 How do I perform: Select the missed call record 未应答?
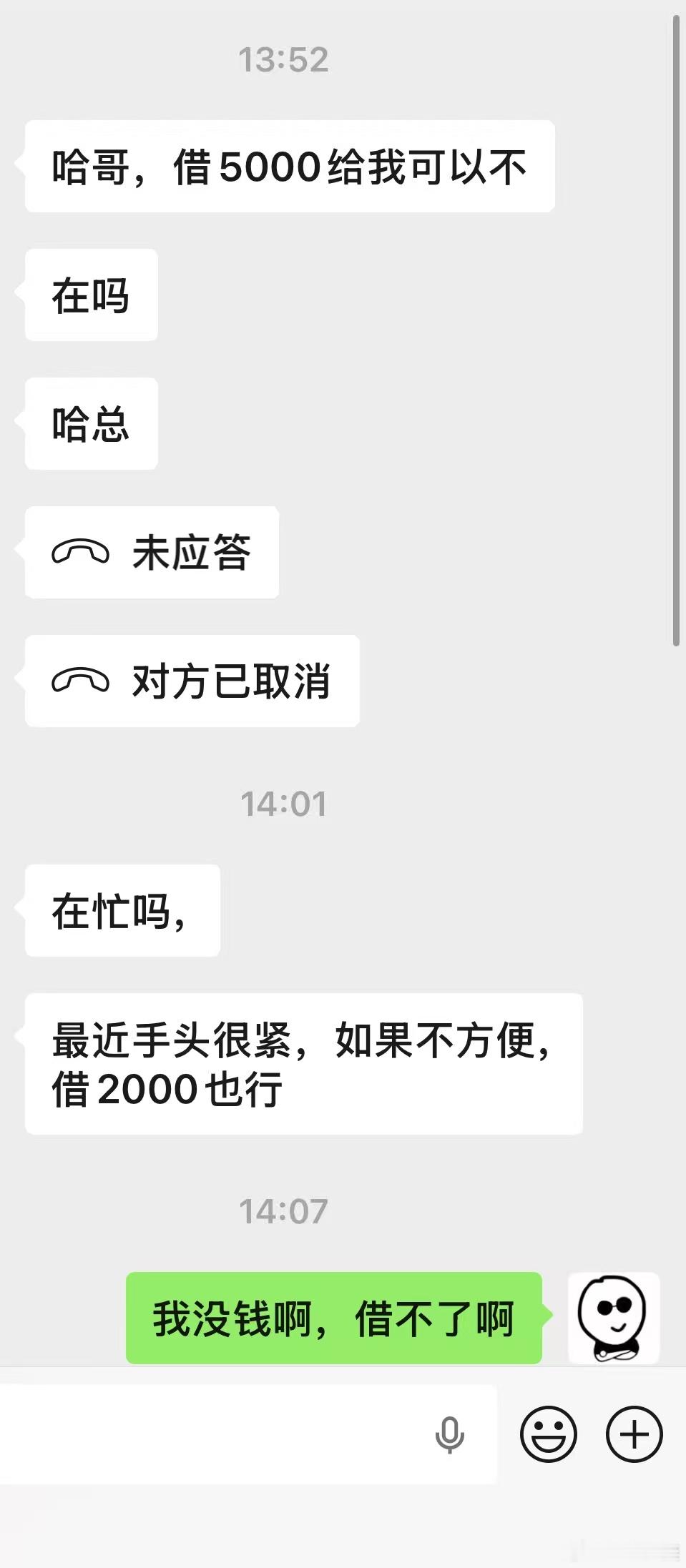pos(152,552)
